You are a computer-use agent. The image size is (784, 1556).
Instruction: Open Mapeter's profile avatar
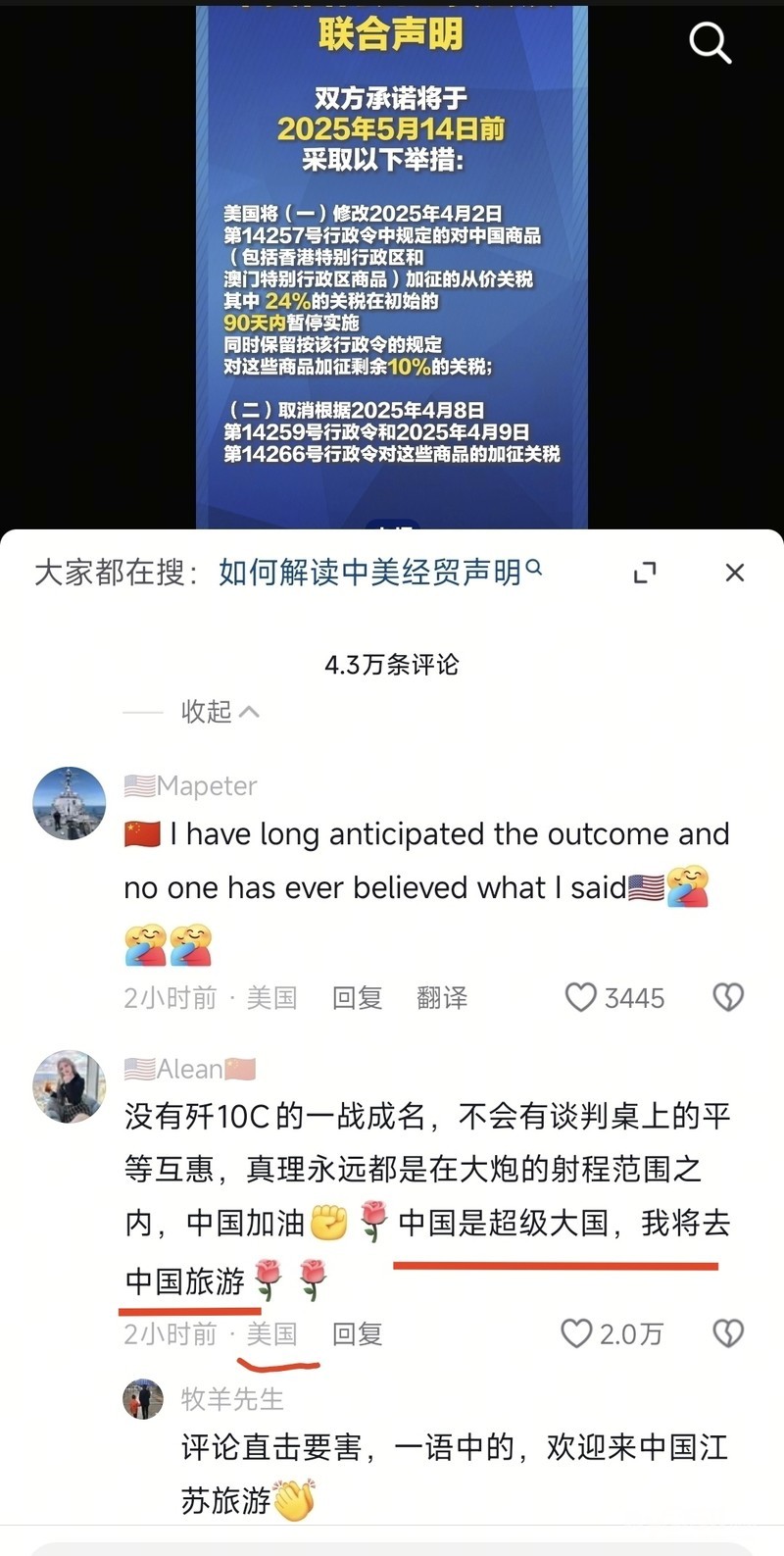click(x=70, y=803)
